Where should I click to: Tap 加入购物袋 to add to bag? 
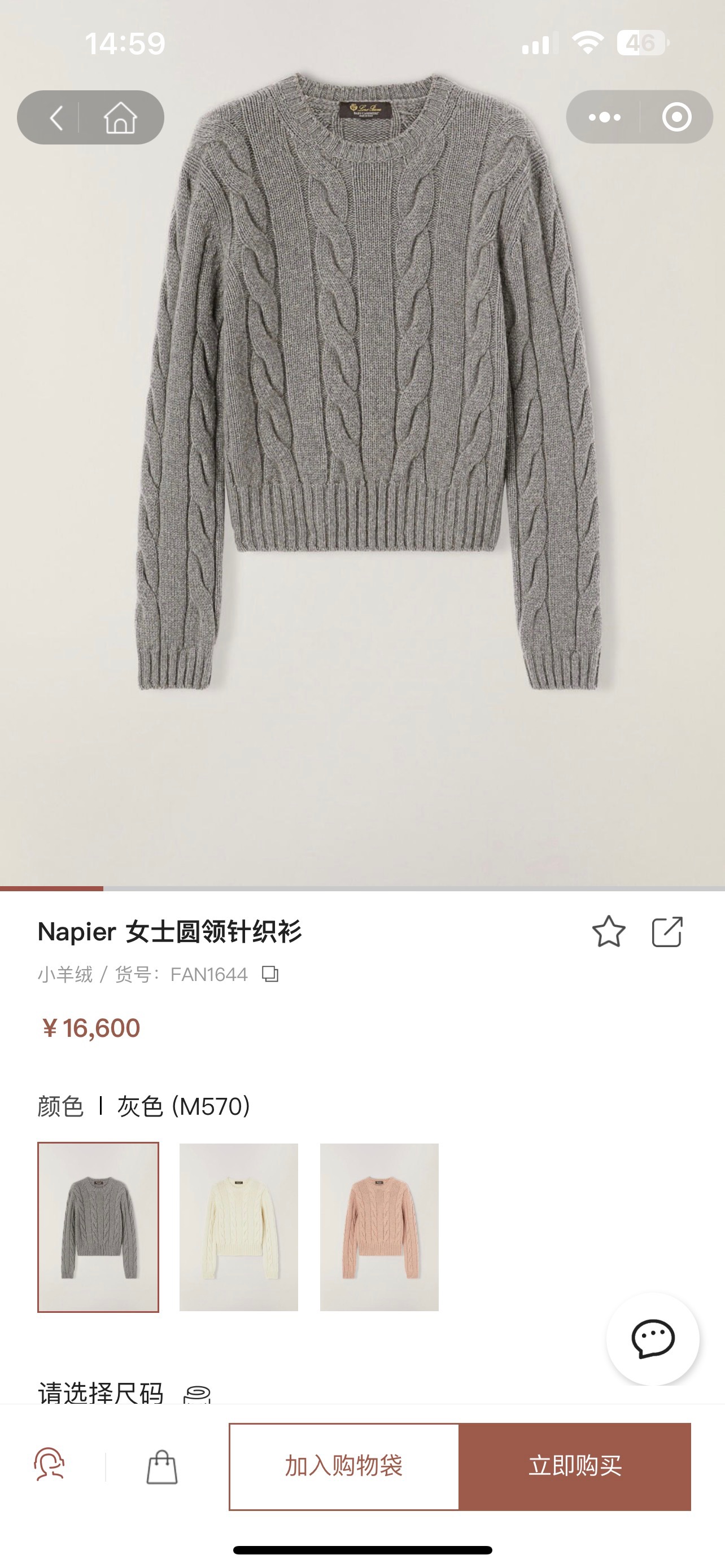(344, 1466)
